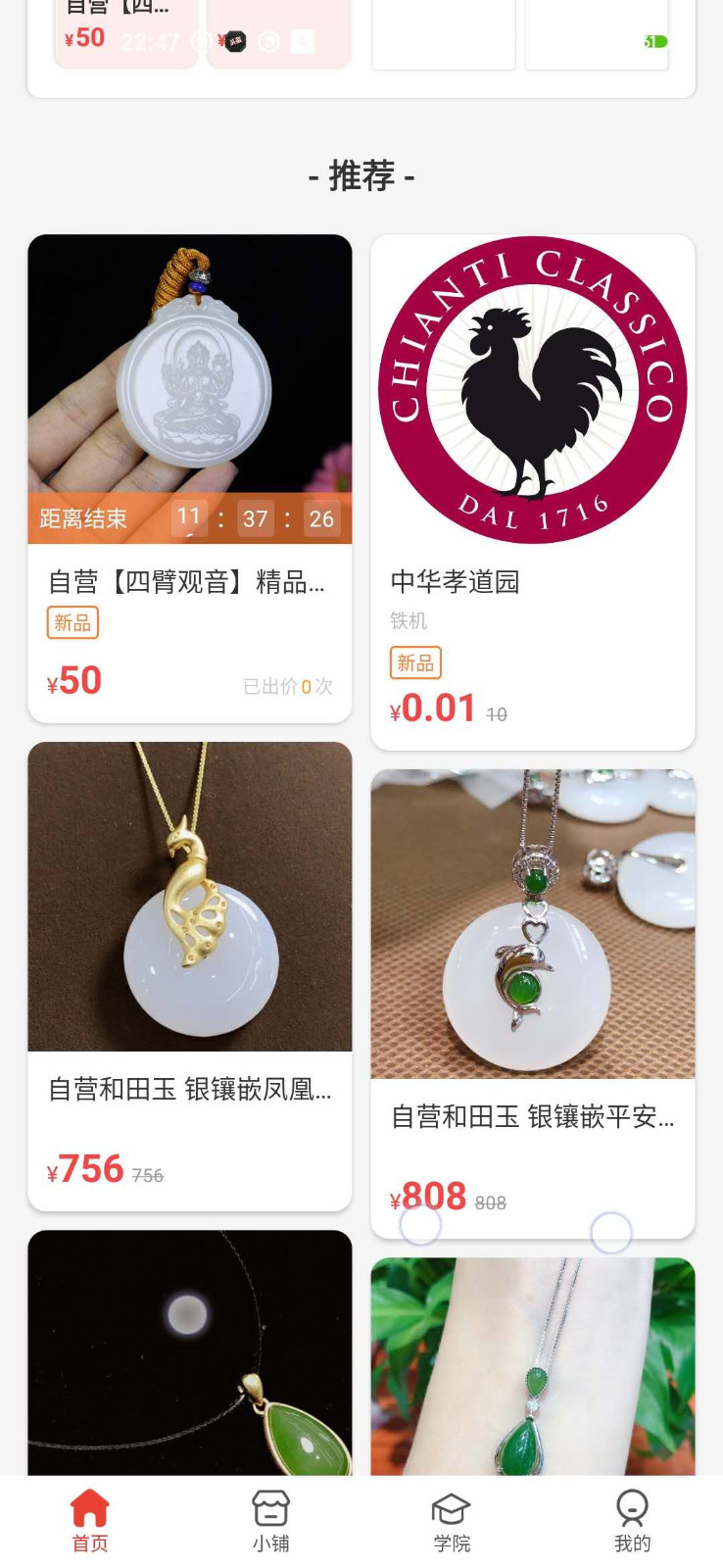Switch to the 小铺 tab
Screen dimensions: 723x1568
[x=270, y=1520]
